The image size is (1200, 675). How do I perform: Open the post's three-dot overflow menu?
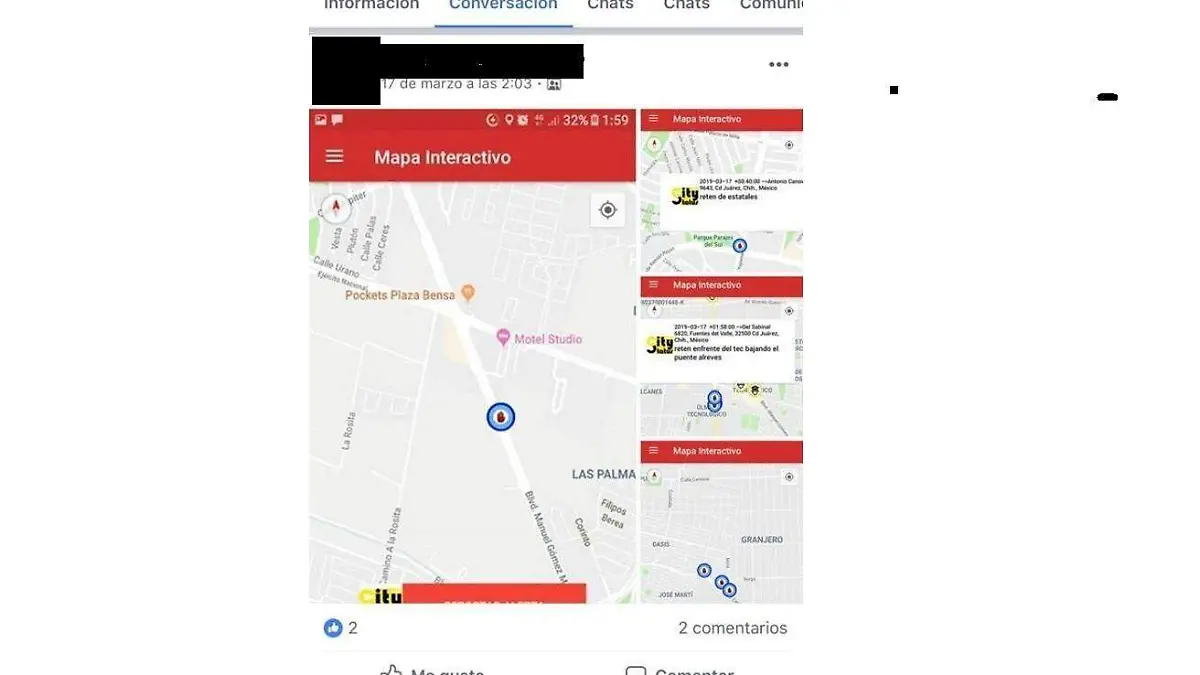pos(778,65)
